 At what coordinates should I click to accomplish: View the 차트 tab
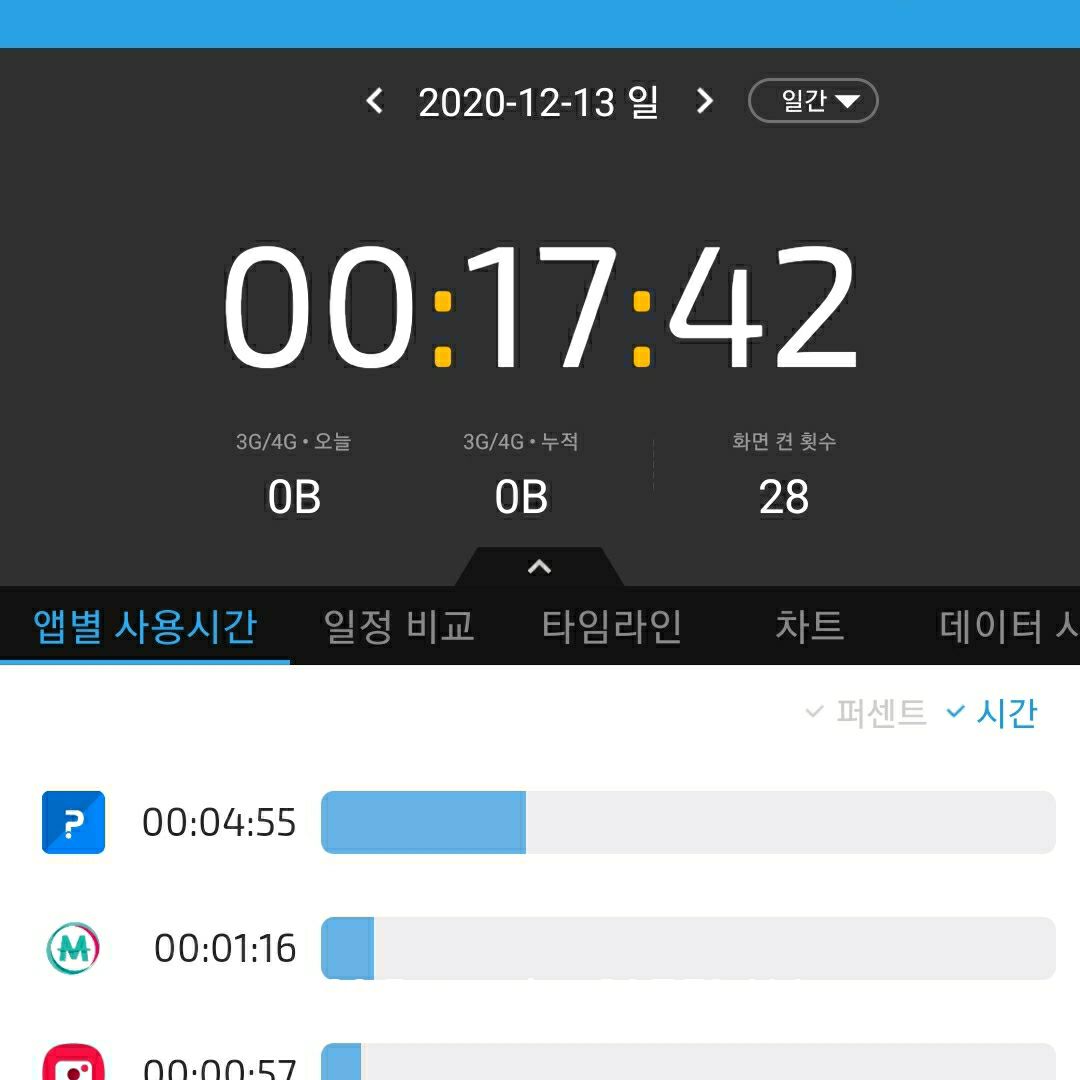[809, 627]
